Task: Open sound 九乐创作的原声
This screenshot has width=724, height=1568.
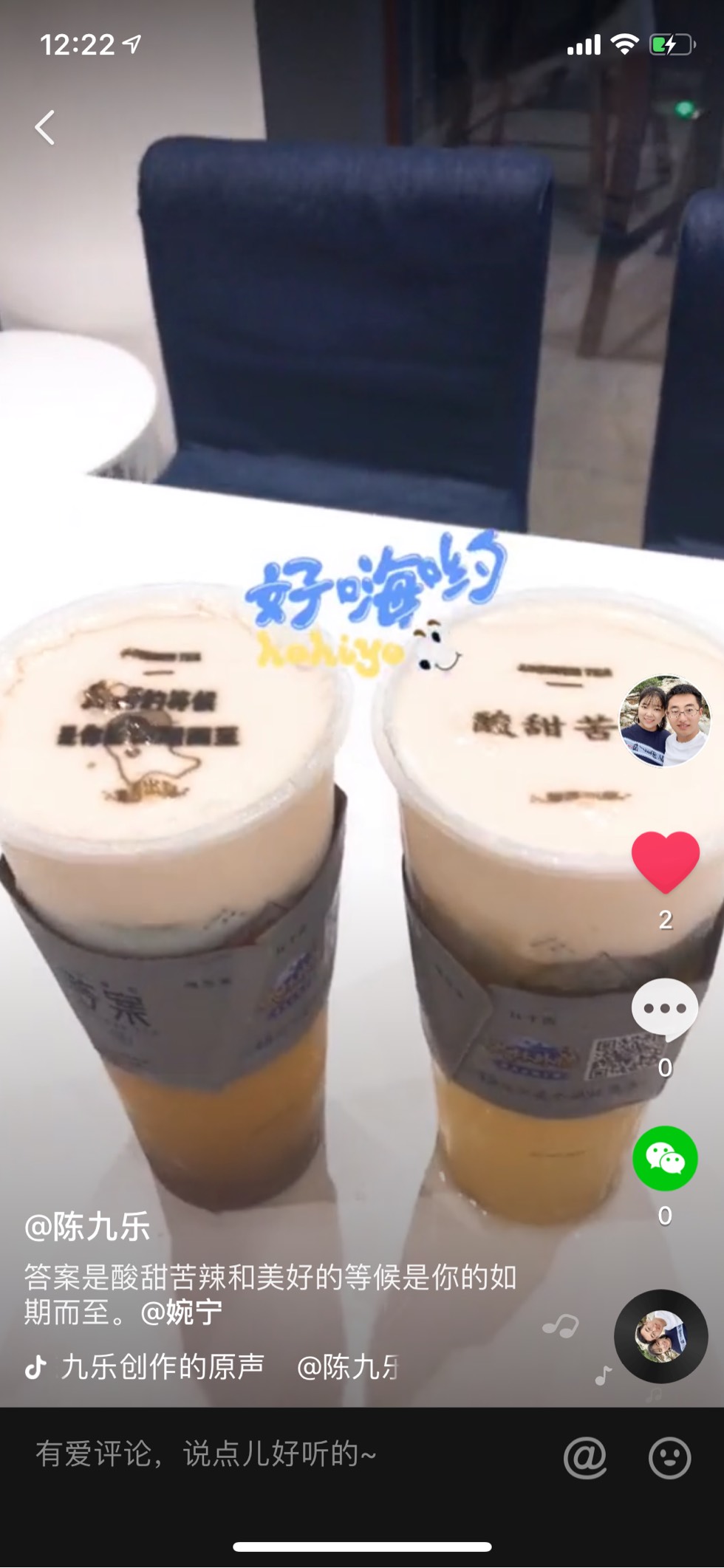Action: click(x=163, y=1367)
